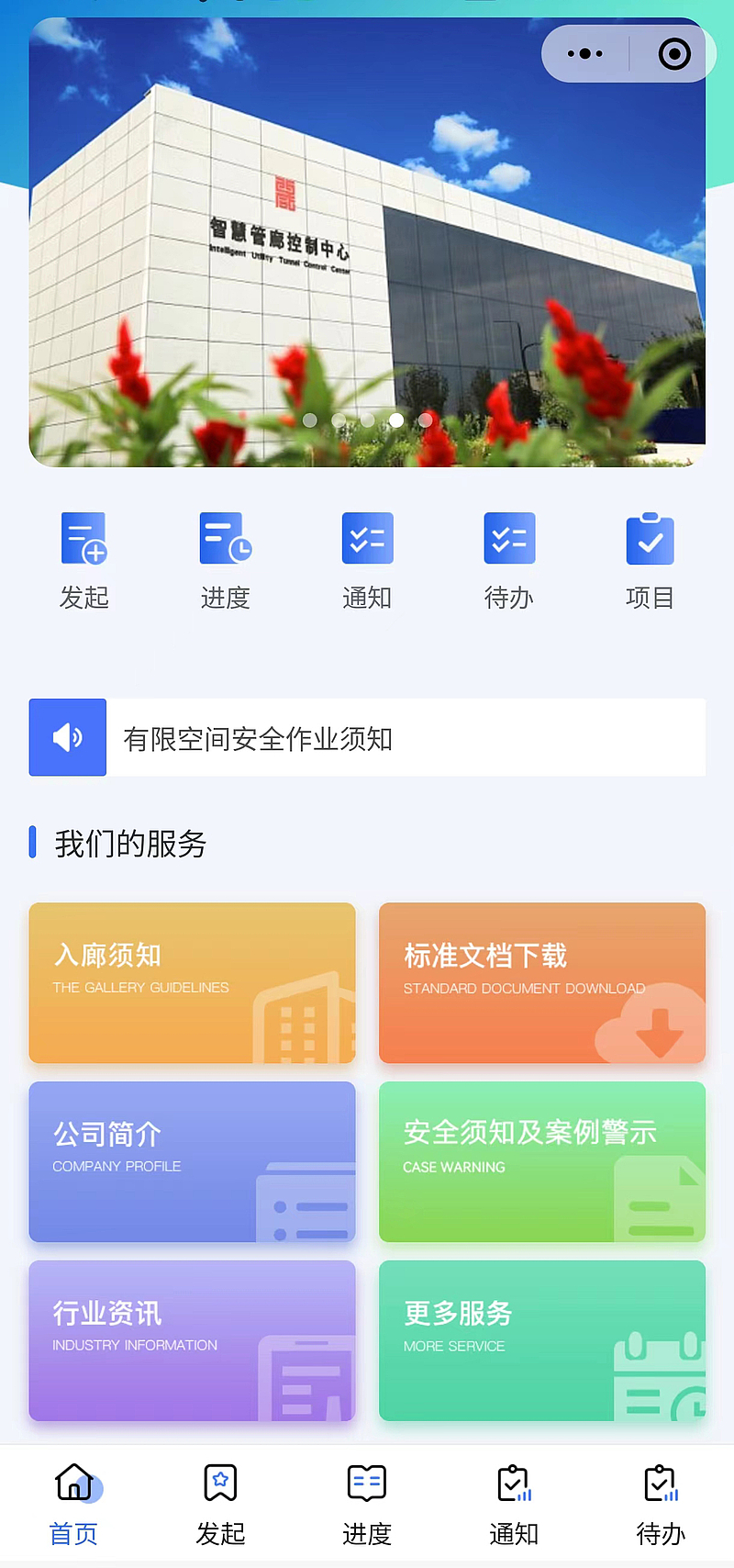Open the 项目 clipboard shortcut

650,560
